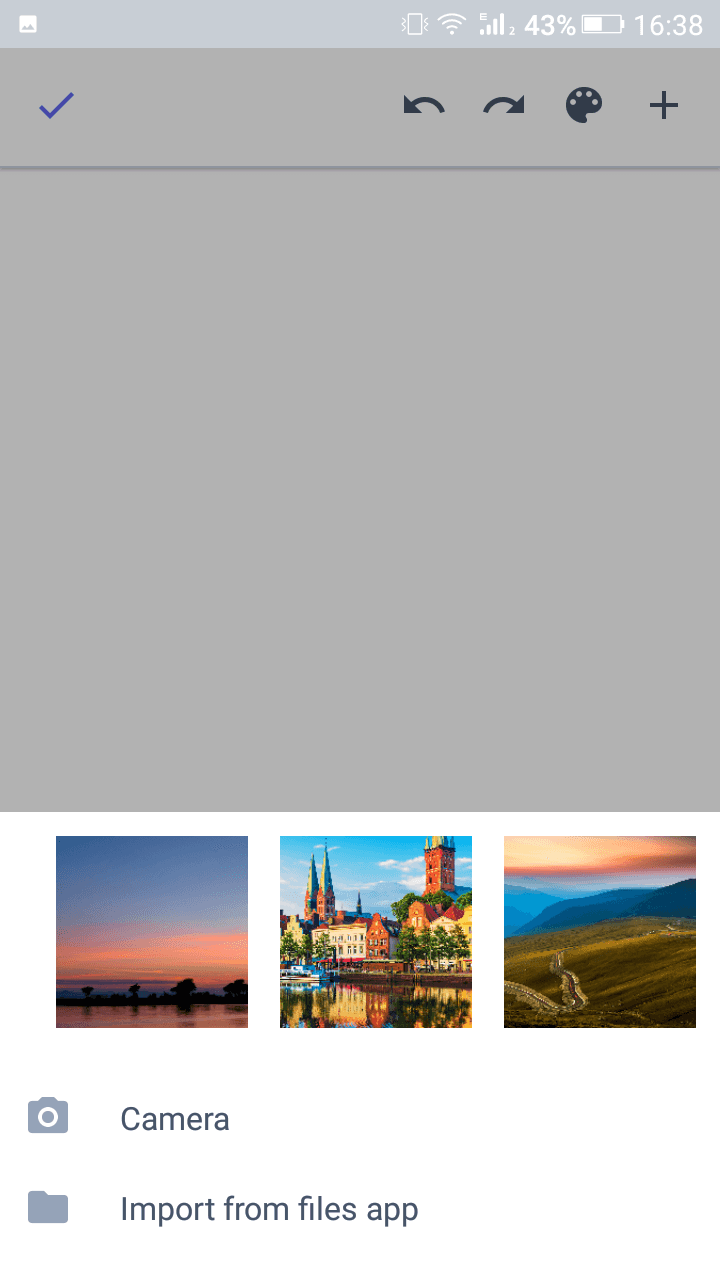The image size is (720, 1280).
Task: Confirm with the checkmark icon
Action: (x=57, y=105)
